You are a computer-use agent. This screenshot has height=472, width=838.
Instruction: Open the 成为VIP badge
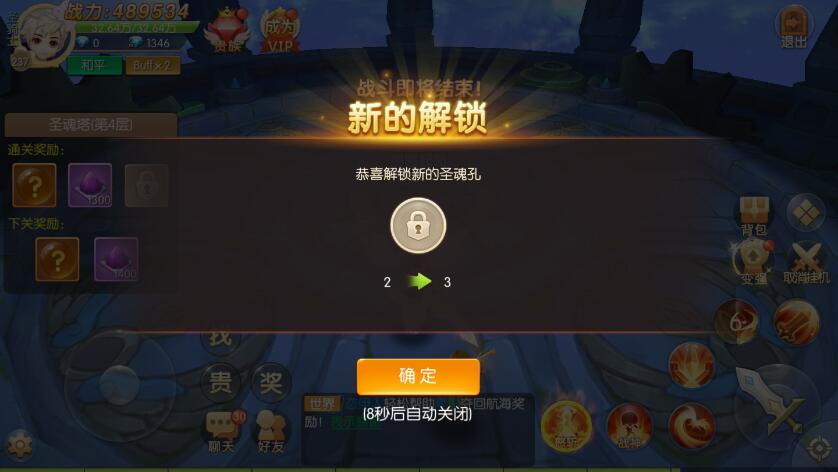(280, 30)
